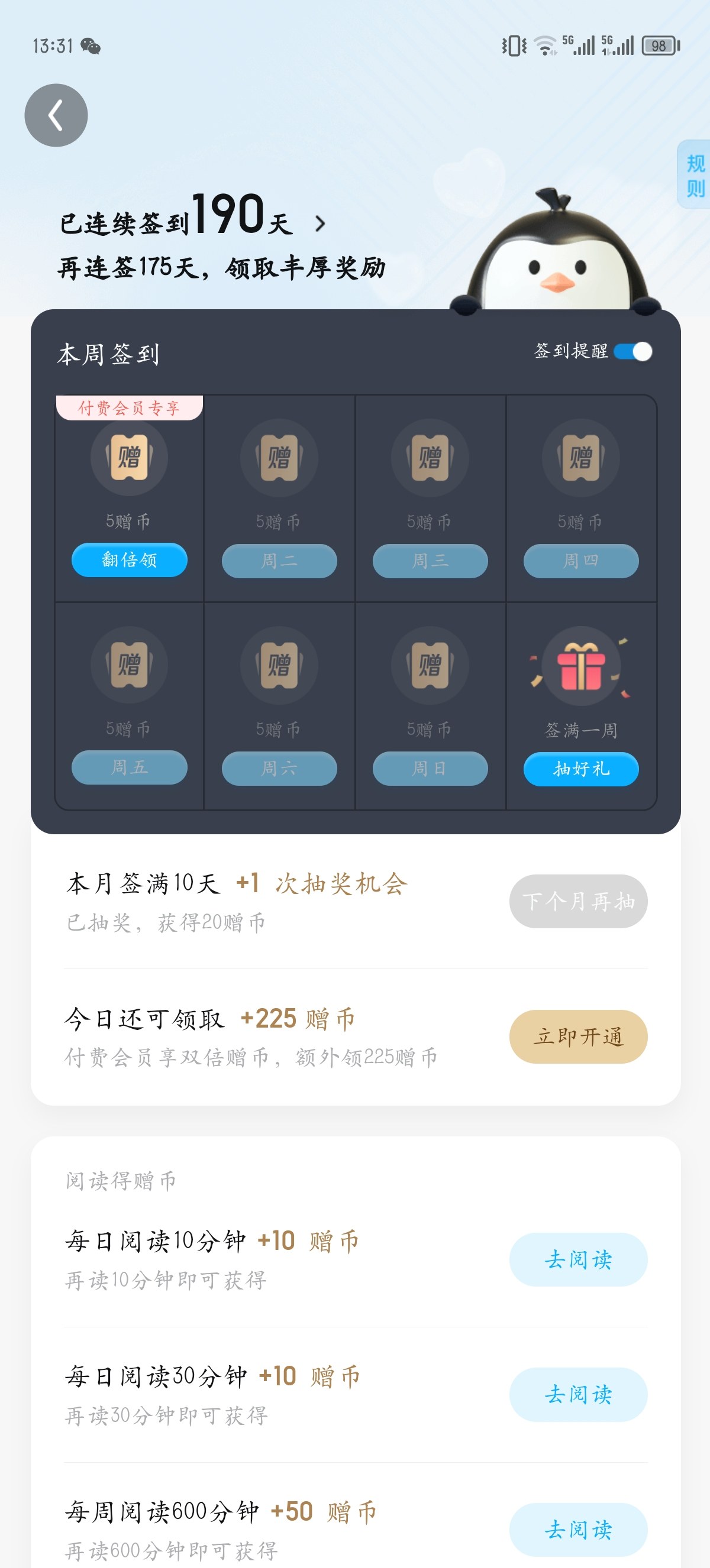Tap 翻倍领 to double today's reward
The width and height of the screenshot is (710, 1568).
[129, 559]
